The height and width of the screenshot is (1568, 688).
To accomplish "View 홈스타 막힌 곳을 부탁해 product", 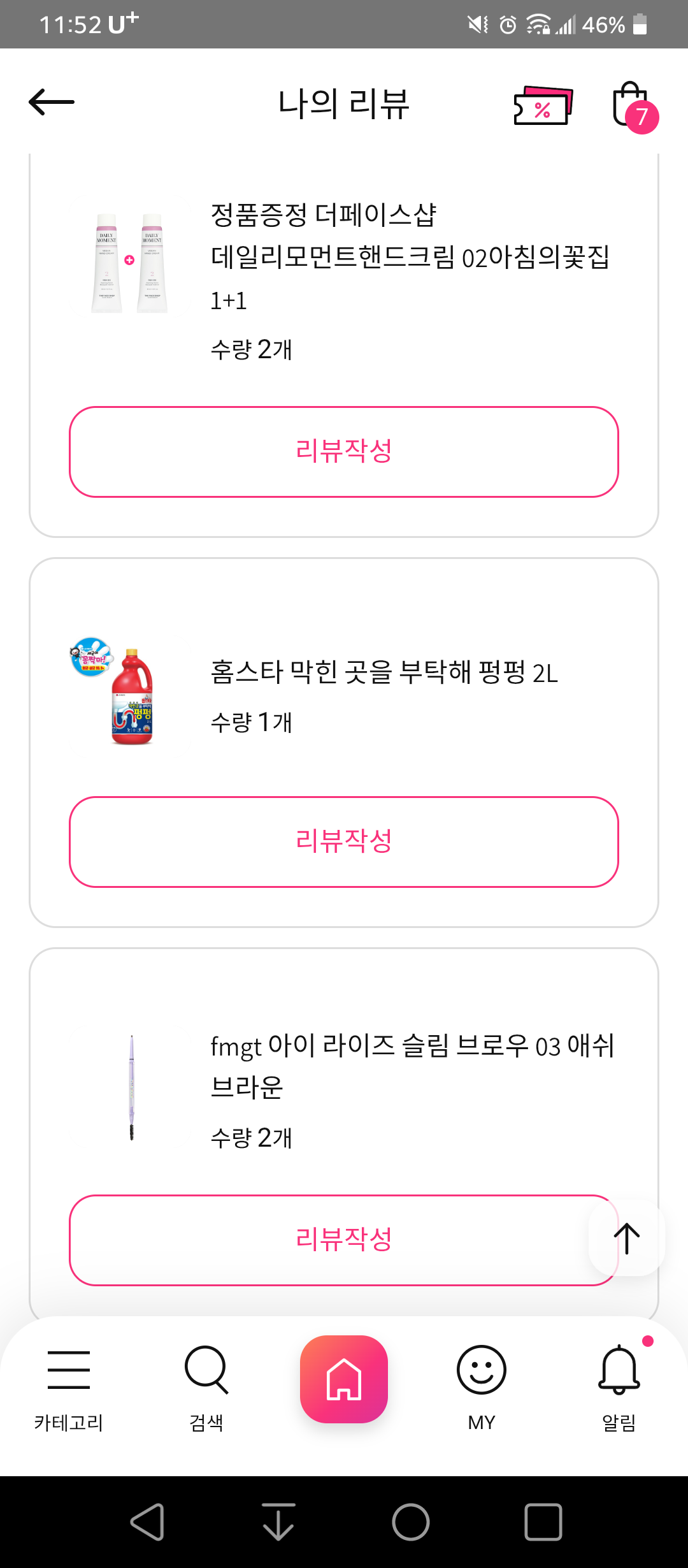I will (384, 673).
